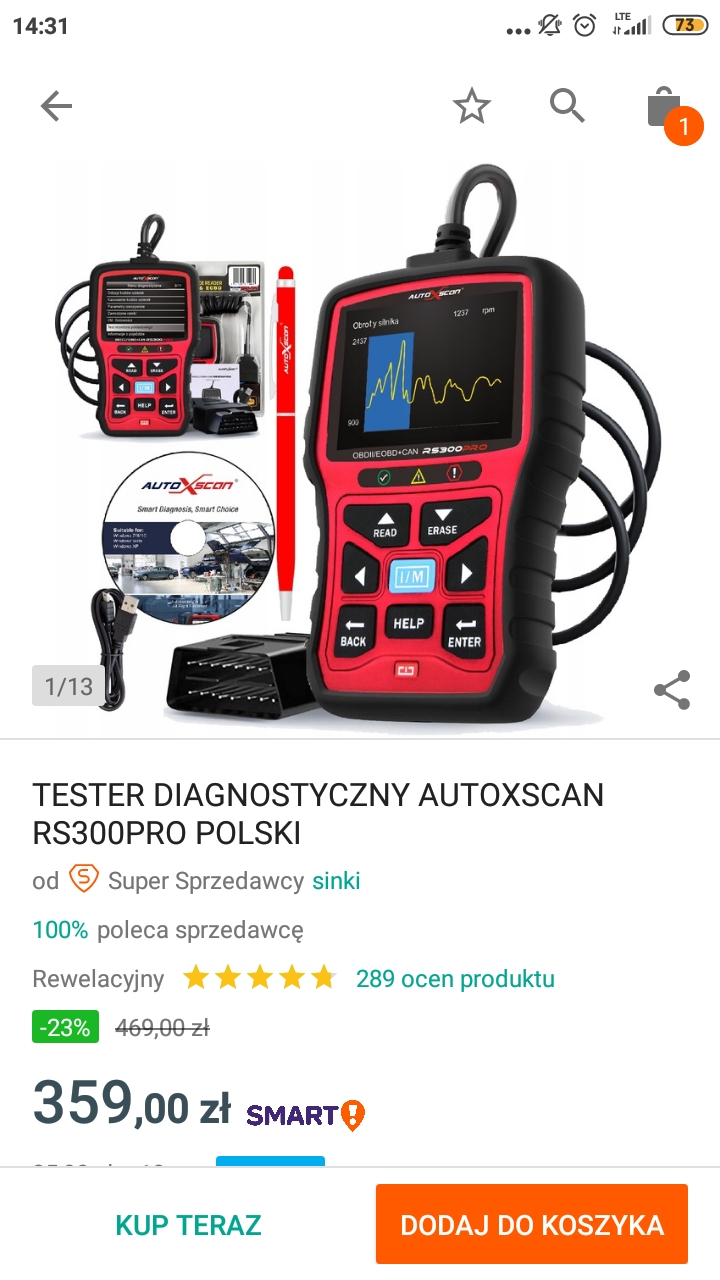Tap the KUP TERAZ button

(x=188, y=1225)
